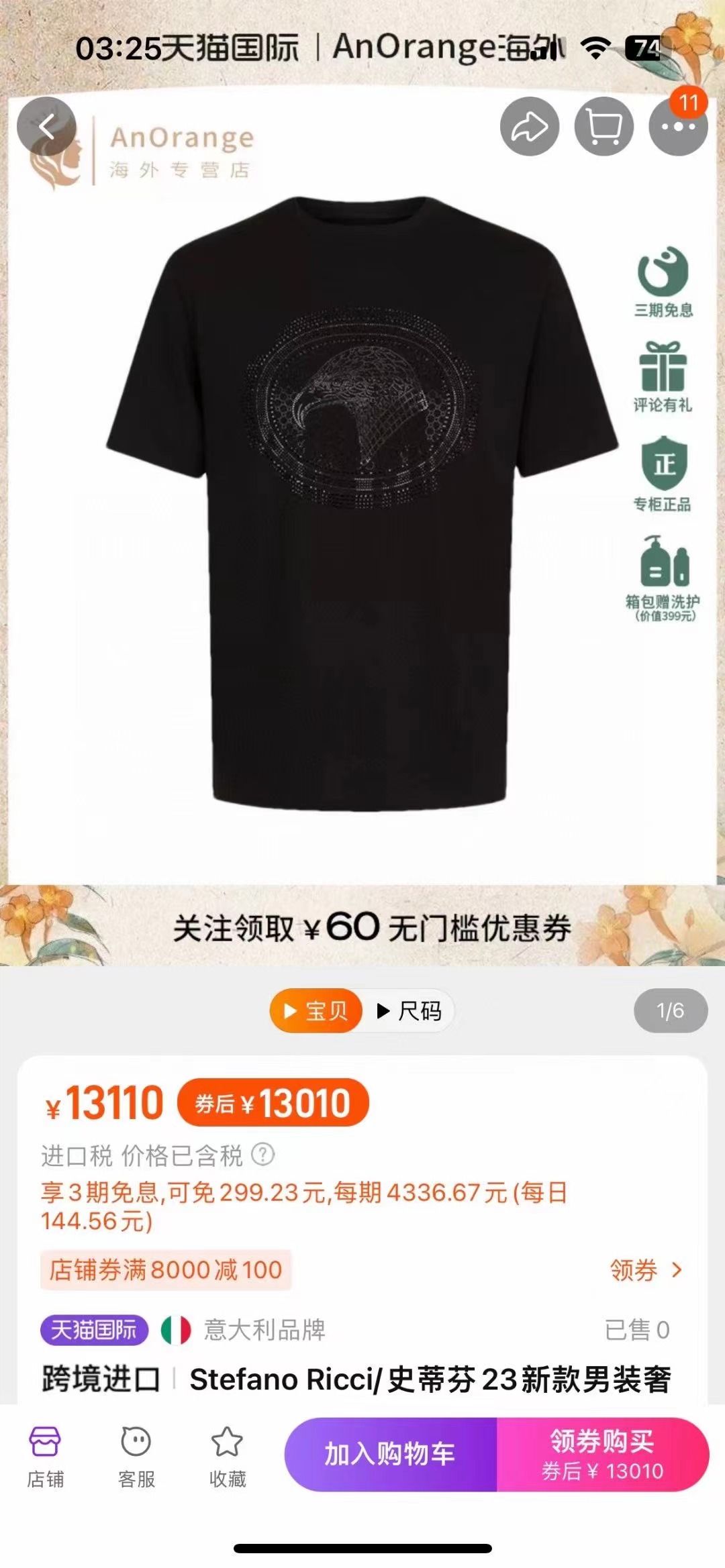This screenshot has width=725, height=1568.
Task: Tap 加入购物车 button
Action: click(390, 1454)
